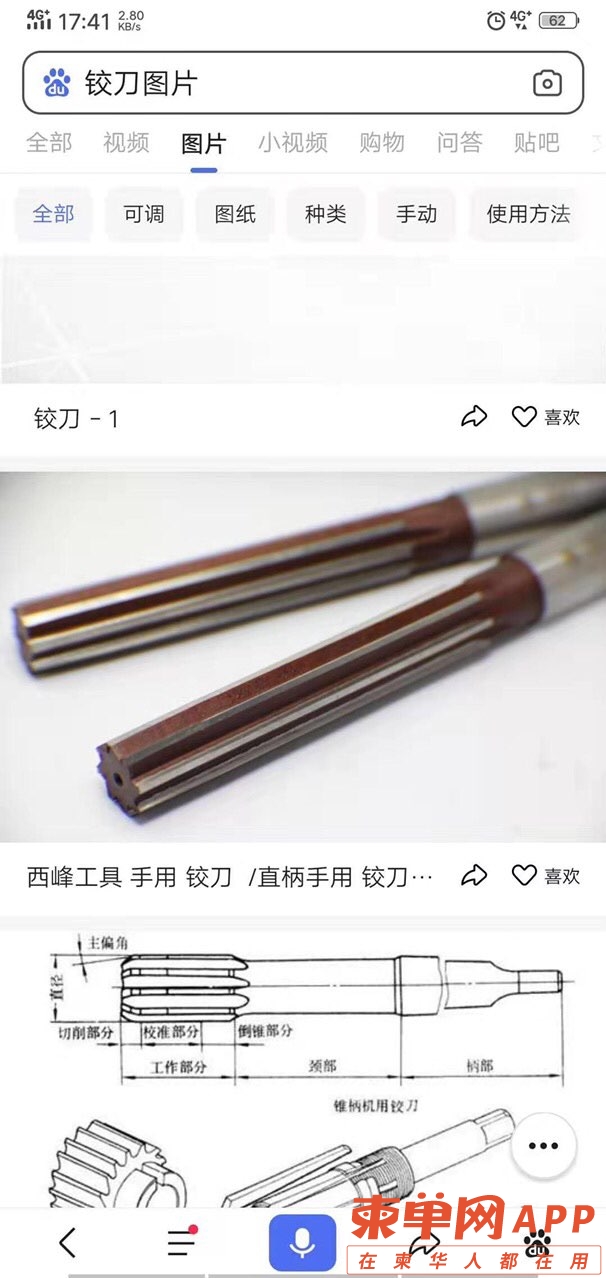Select the 使用方法 filter chip
Screen dimensions: 606x1278
pyautogui.click(x=528, y=214)
